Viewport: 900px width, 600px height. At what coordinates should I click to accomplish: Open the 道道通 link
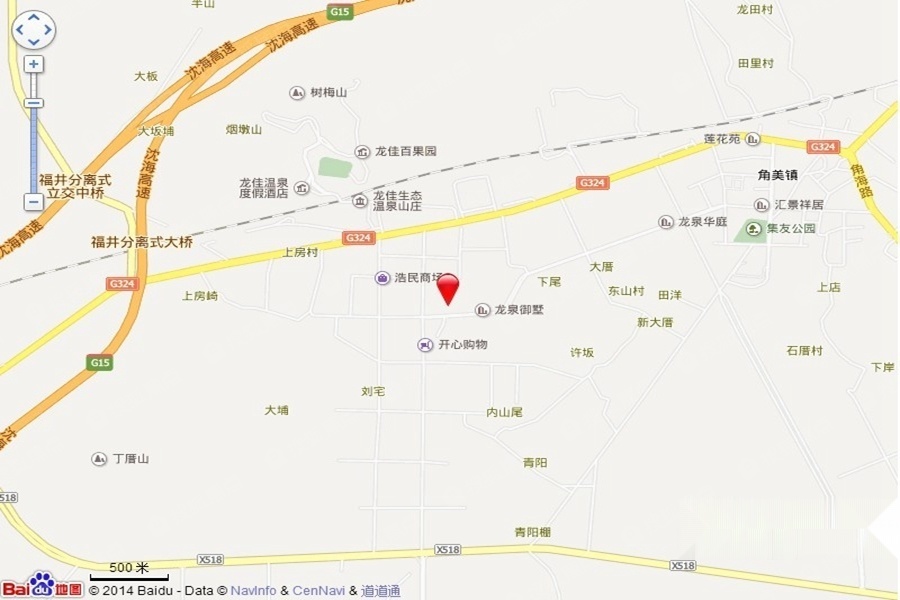381,591
